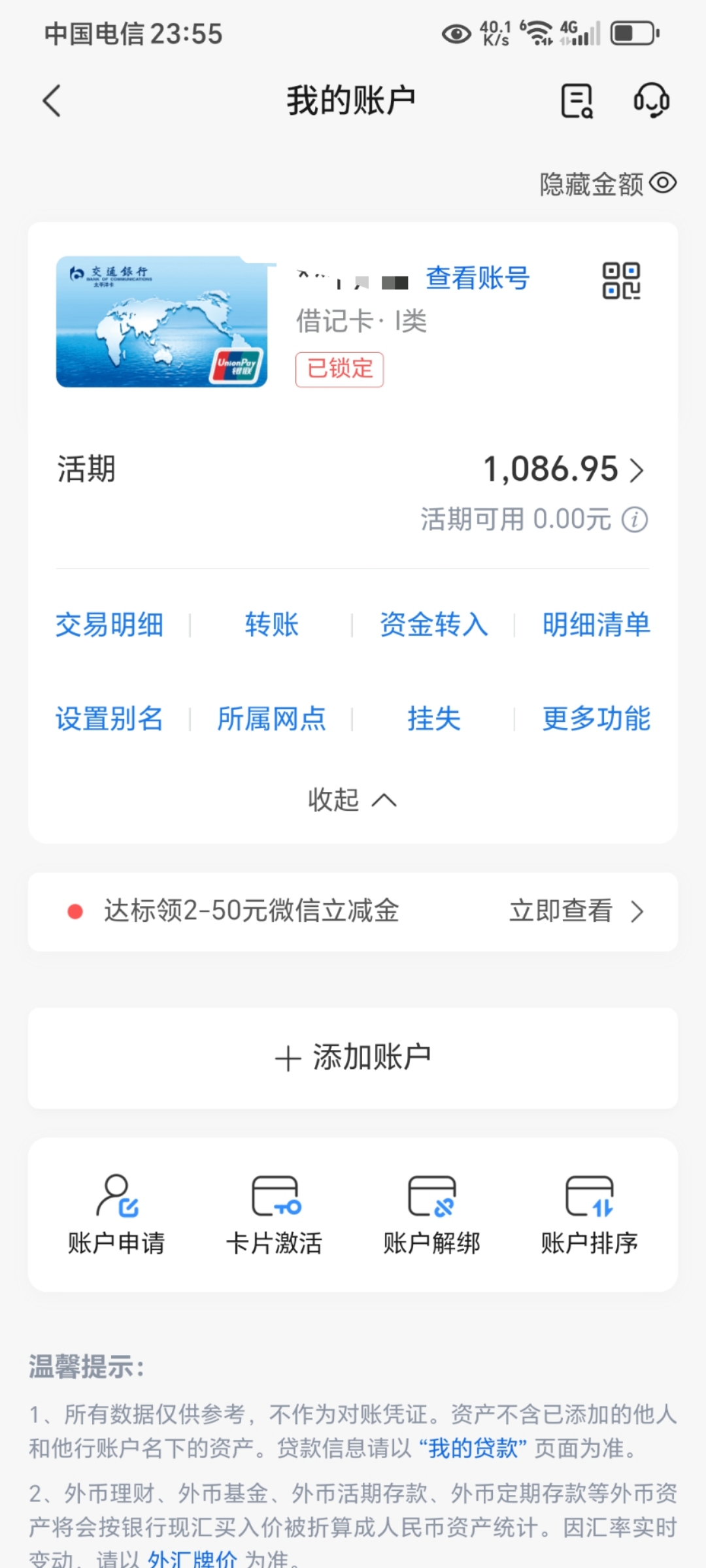The width and height of the screenshot is (706, 1568).
Task: Tap 挂失 to report card loss
Action: (x=433, y=719)
